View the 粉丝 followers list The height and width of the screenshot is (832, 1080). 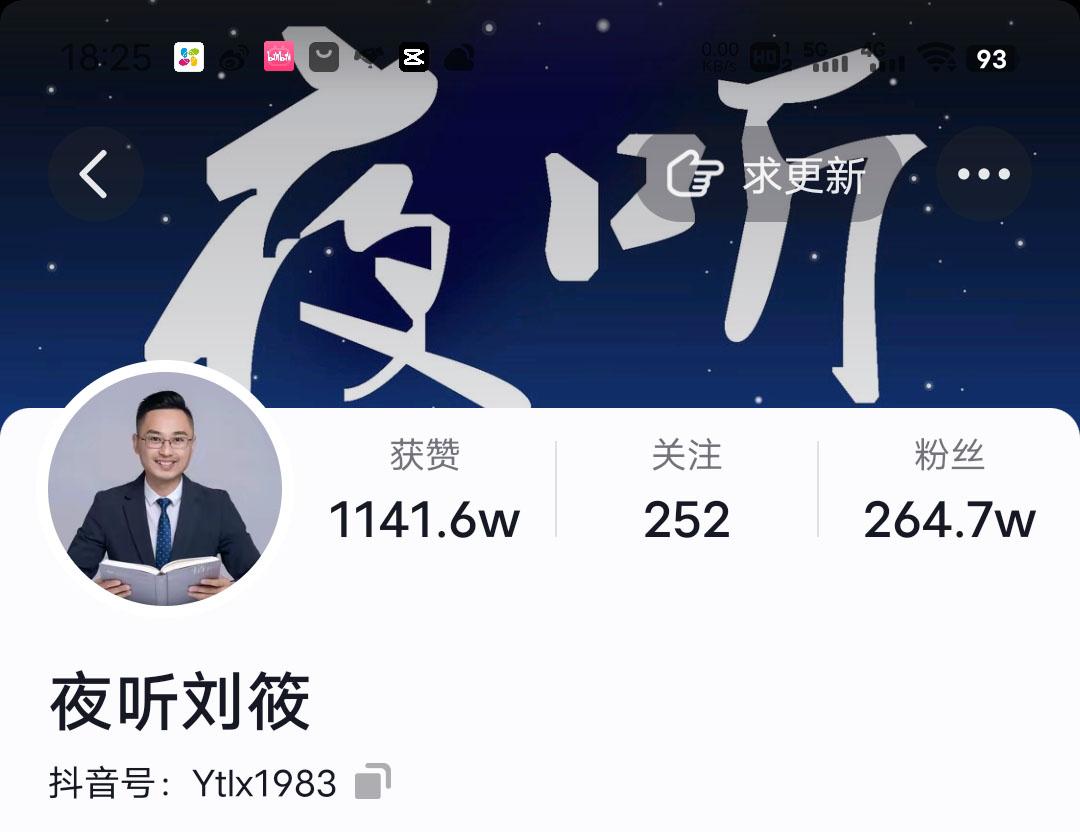(x=949, y=489)
